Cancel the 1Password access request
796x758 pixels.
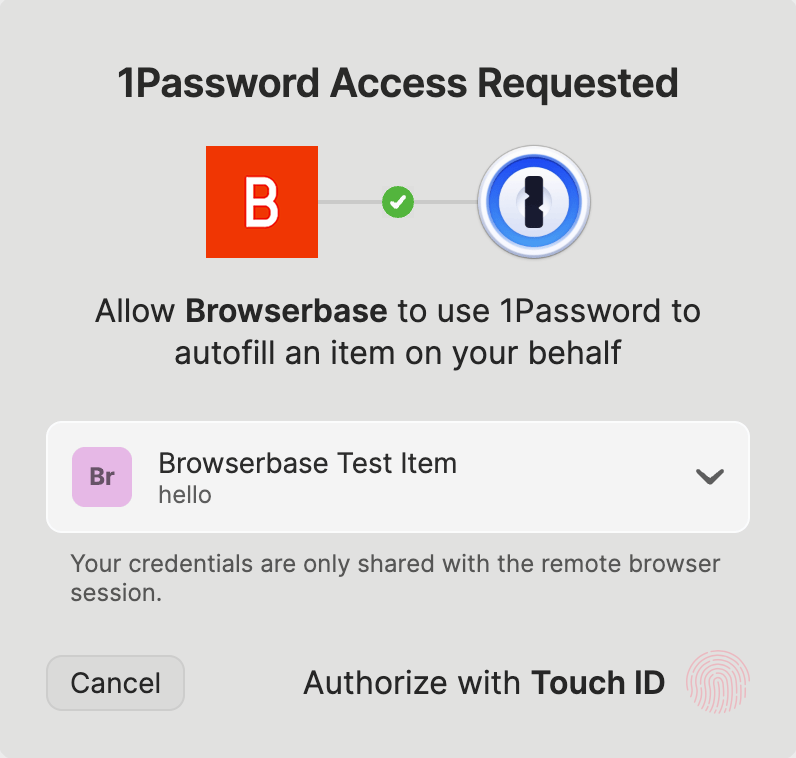click(115, 683)
